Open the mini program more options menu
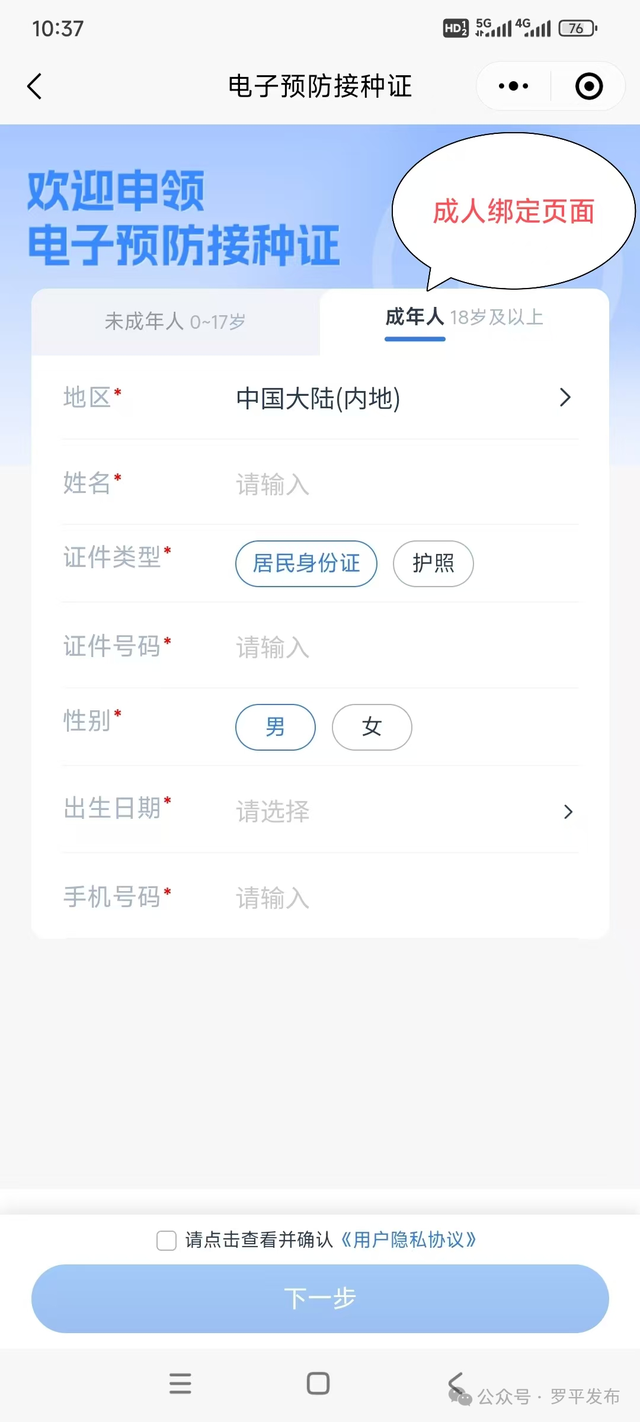Viewport: 640px width, 1422px height. [x=514, y=87]
